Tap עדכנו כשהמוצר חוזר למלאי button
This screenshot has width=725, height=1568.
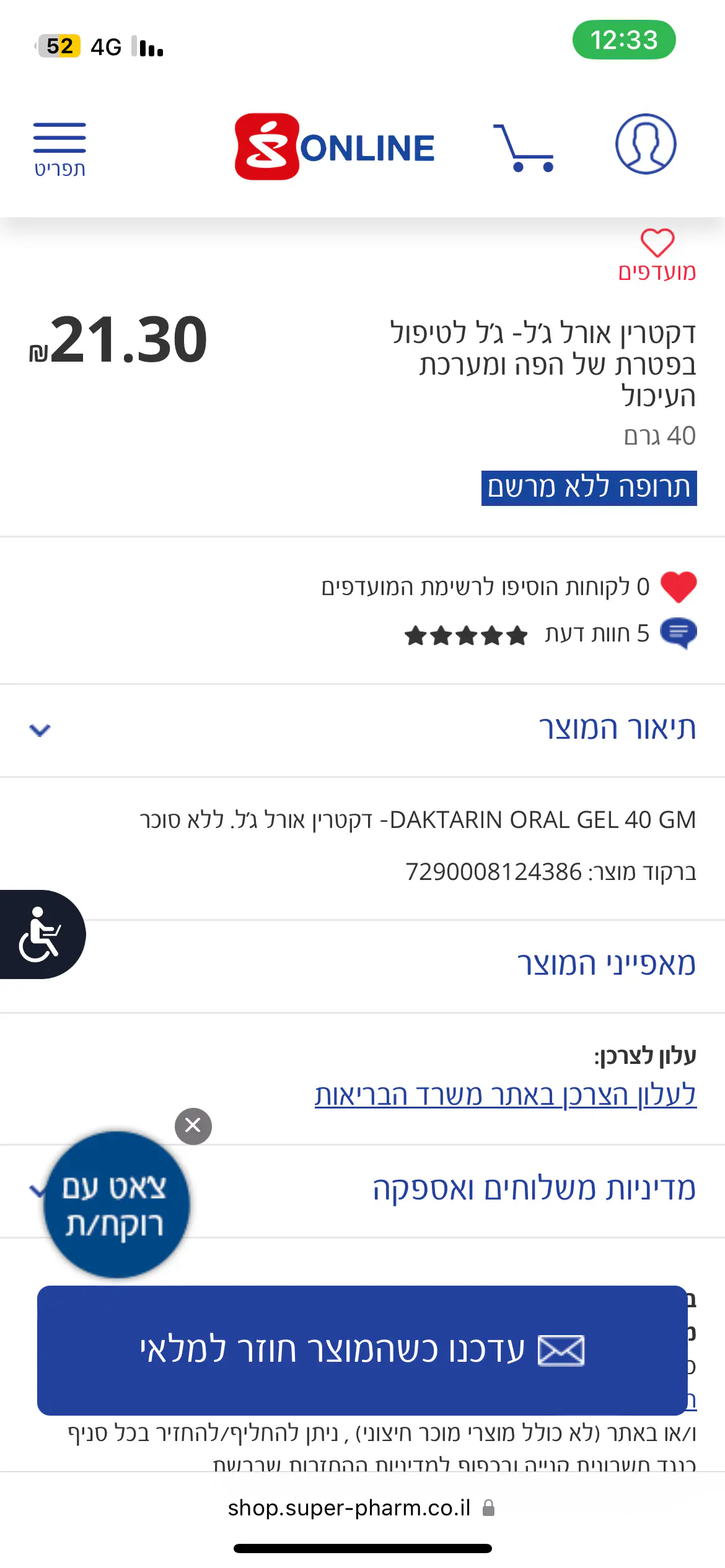point(362,1350)
